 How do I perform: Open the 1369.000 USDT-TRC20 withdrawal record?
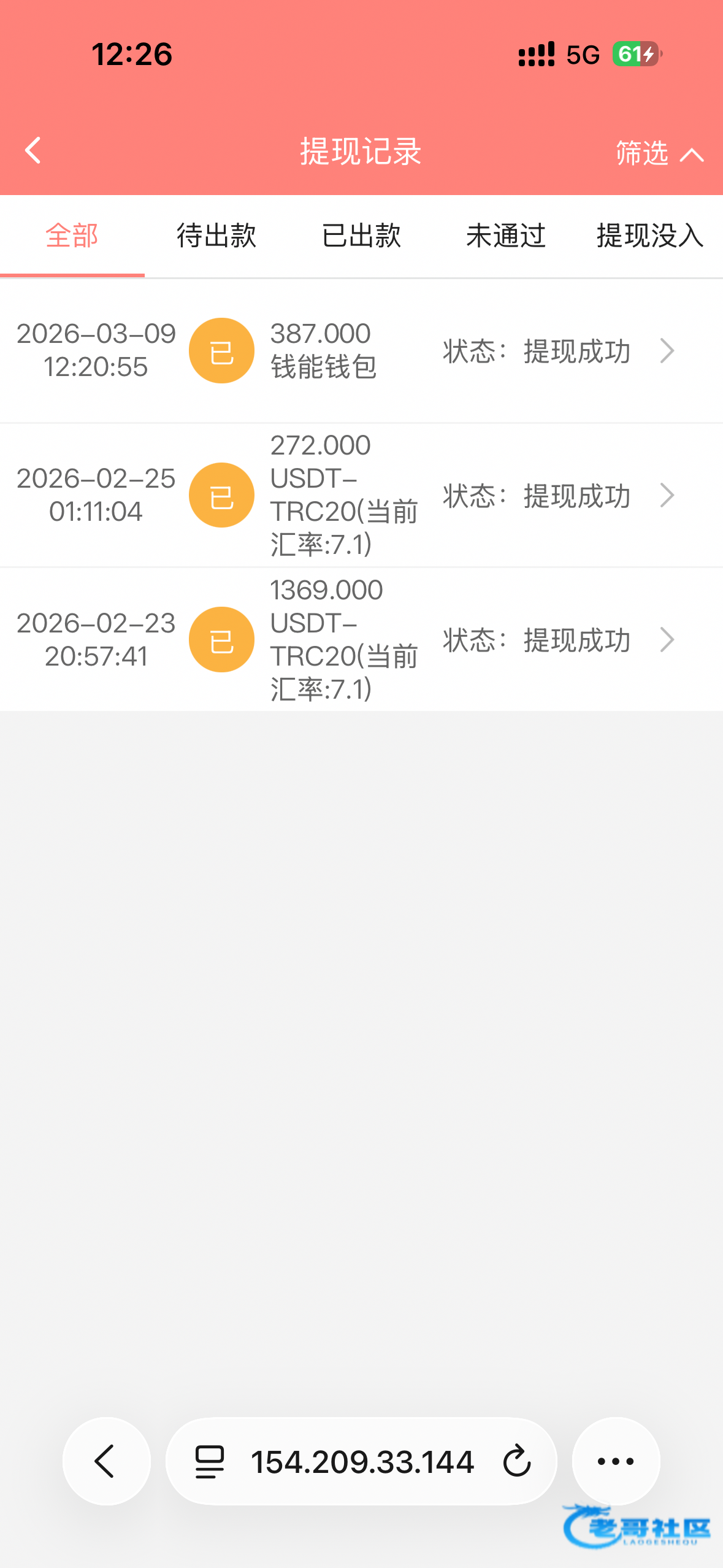coord(361,640)
